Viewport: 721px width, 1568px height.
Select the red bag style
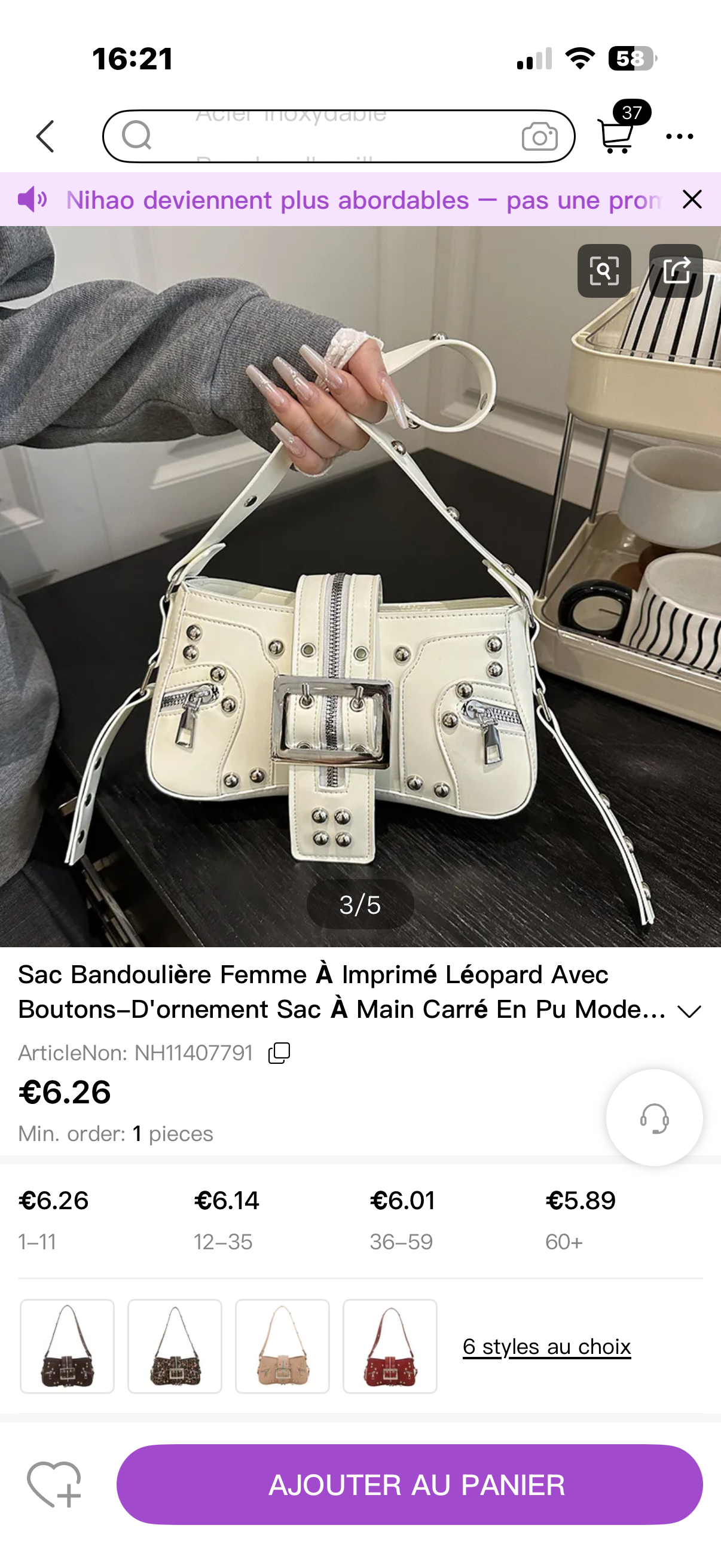pyautogui.click(x=390, y=1346)
